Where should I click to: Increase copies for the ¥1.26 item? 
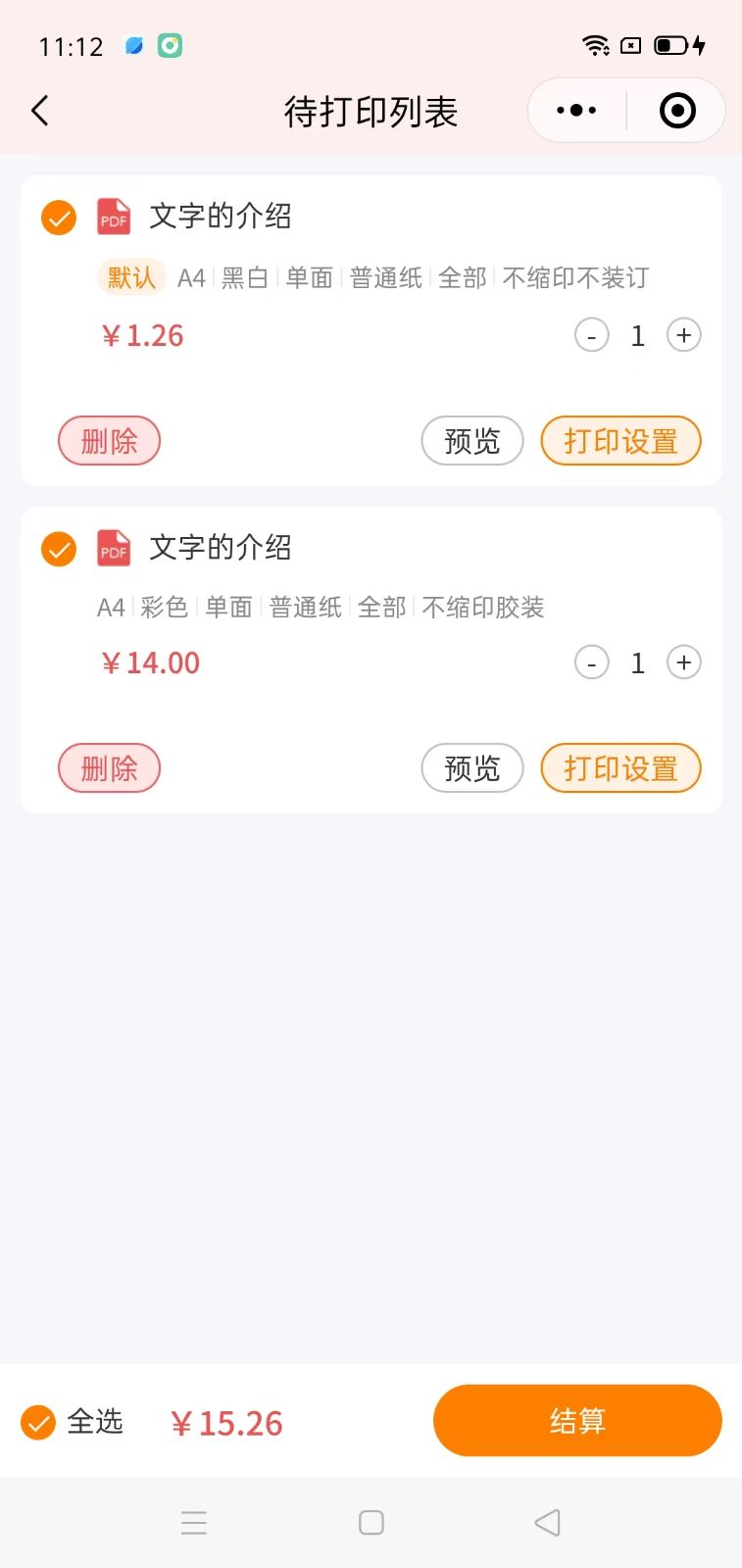[x=684, y=335]
